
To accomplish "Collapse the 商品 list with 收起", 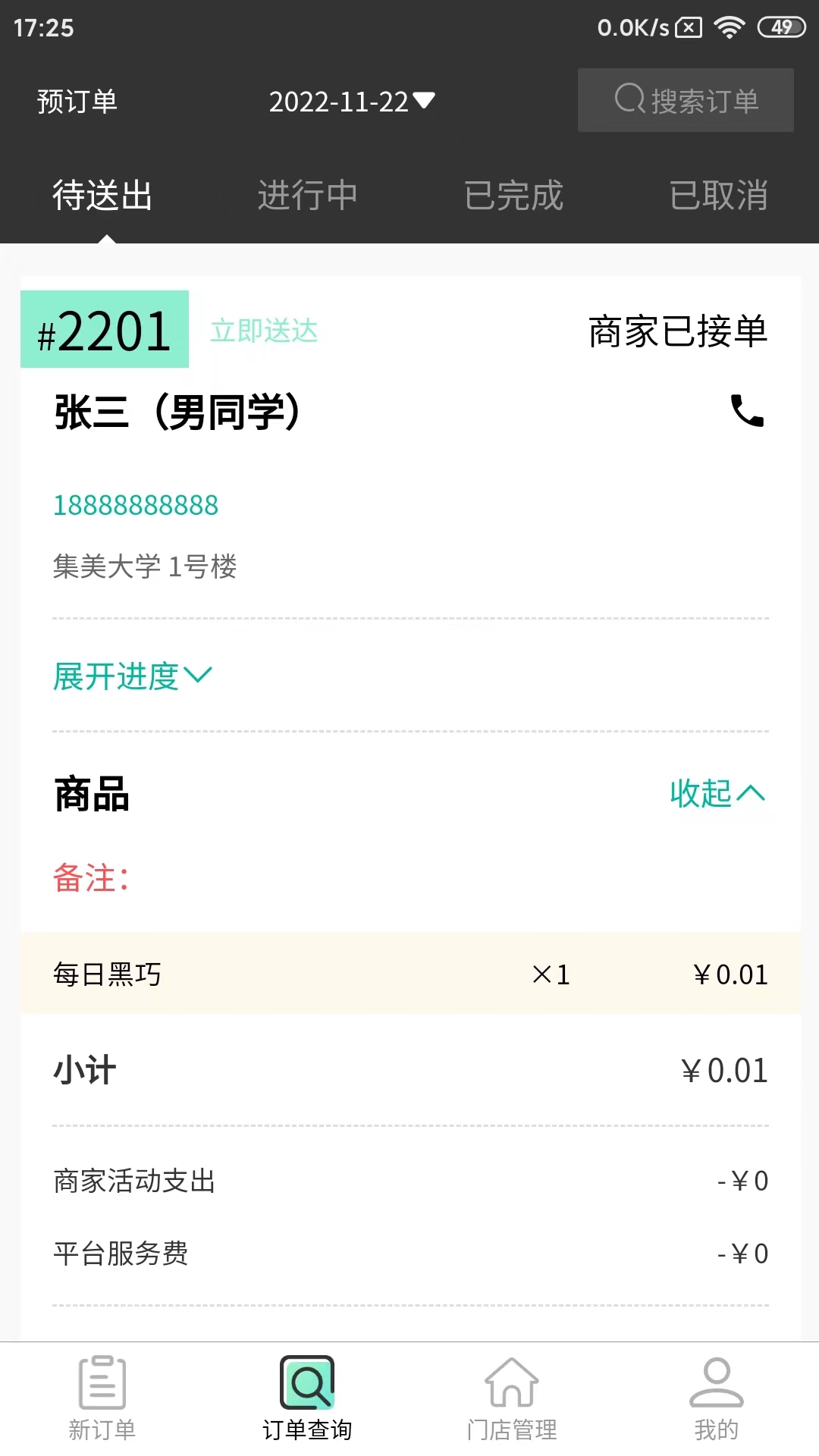I will click(717, 793).
